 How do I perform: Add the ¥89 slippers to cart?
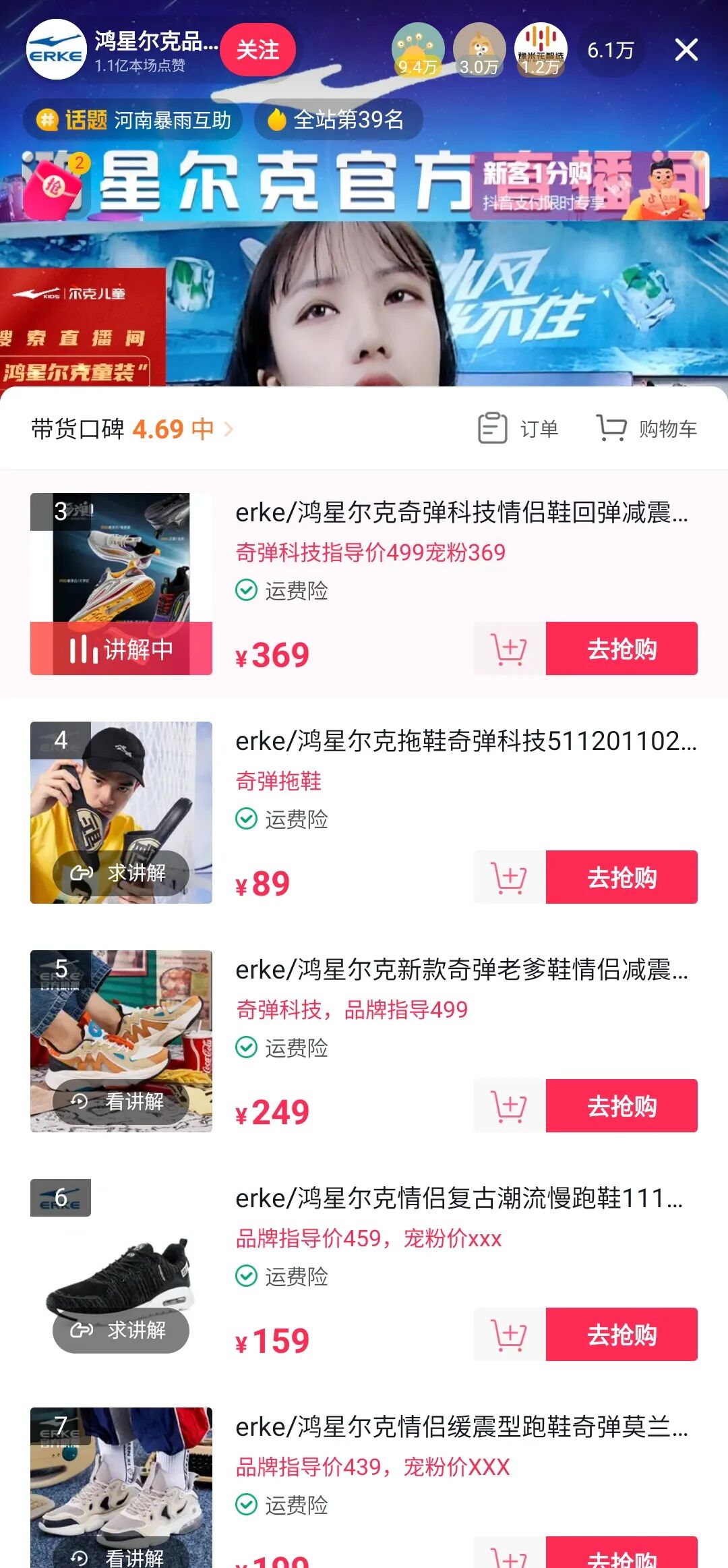coord(509,877)
